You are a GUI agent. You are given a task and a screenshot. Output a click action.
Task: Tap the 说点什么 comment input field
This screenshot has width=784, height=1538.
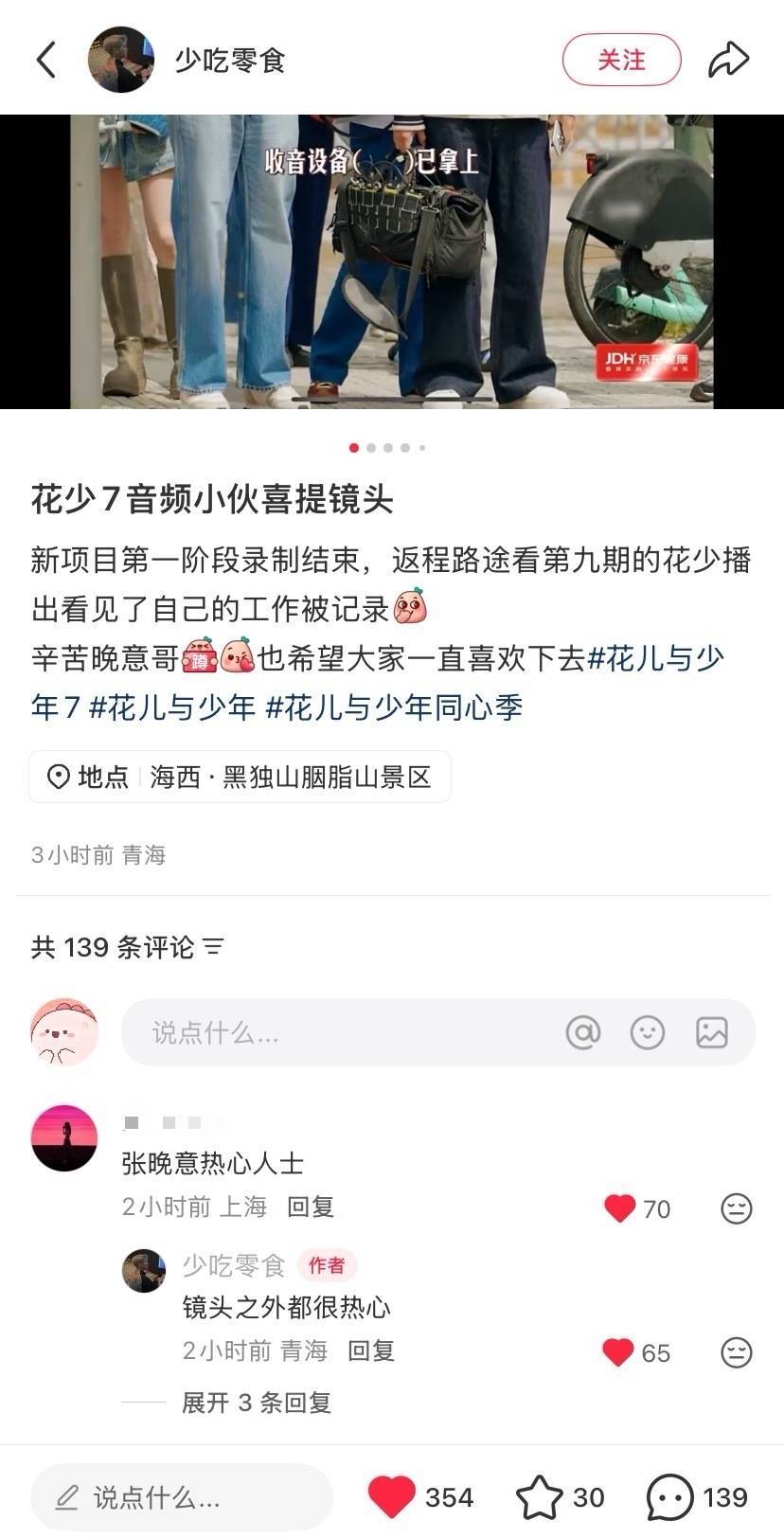(x=331, y=1032)
